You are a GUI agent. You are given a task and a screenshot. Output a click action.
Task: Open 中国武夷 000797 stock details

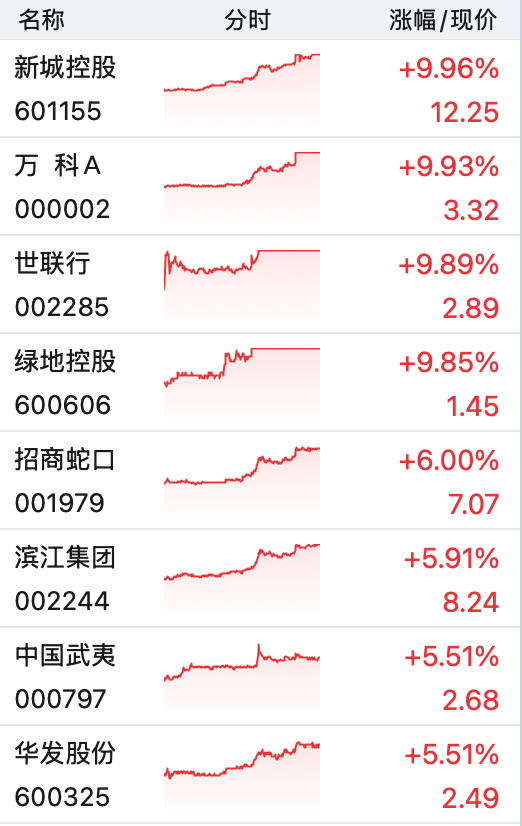coord(261,676)
